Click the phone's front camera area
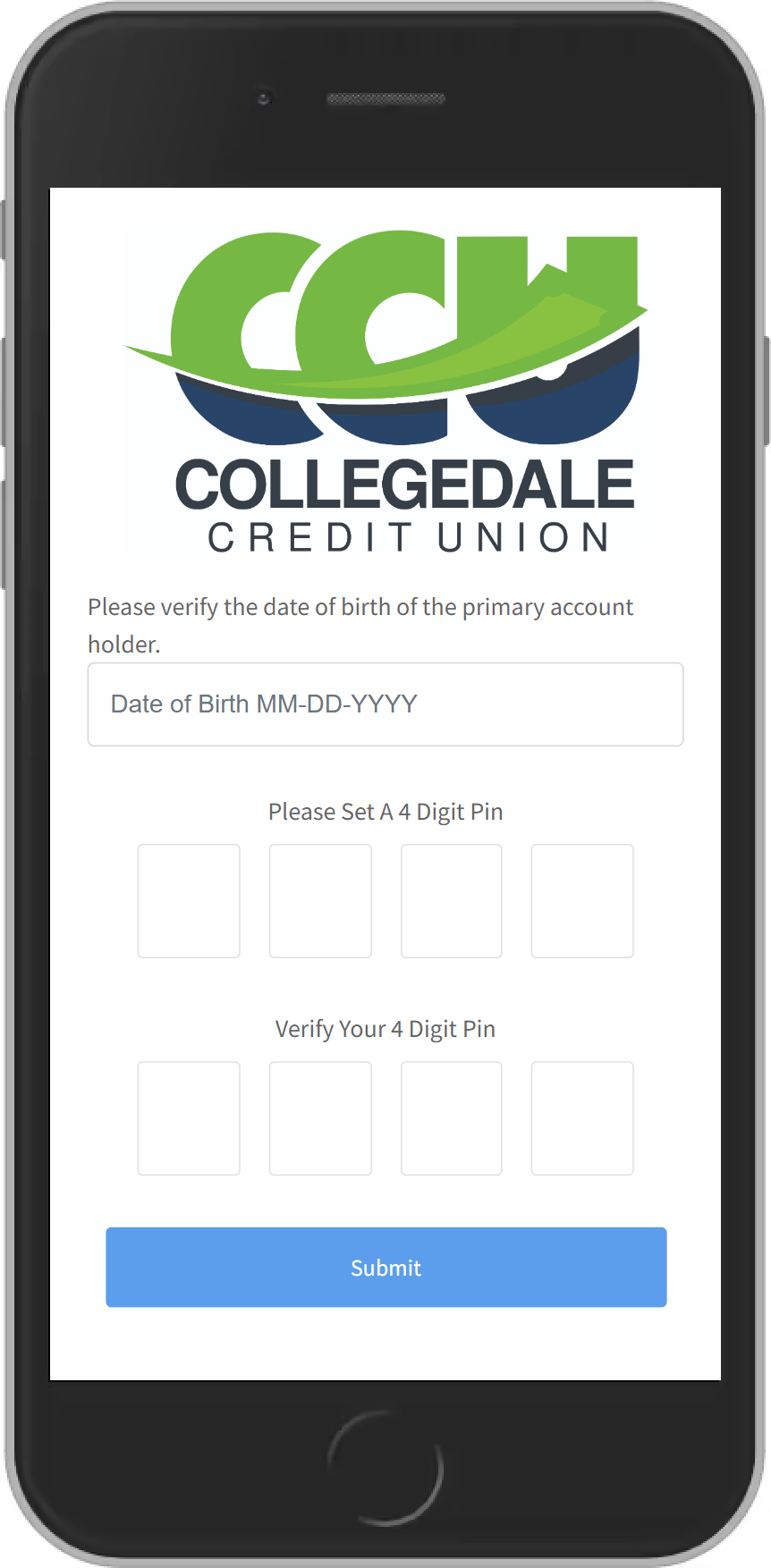 263,99
